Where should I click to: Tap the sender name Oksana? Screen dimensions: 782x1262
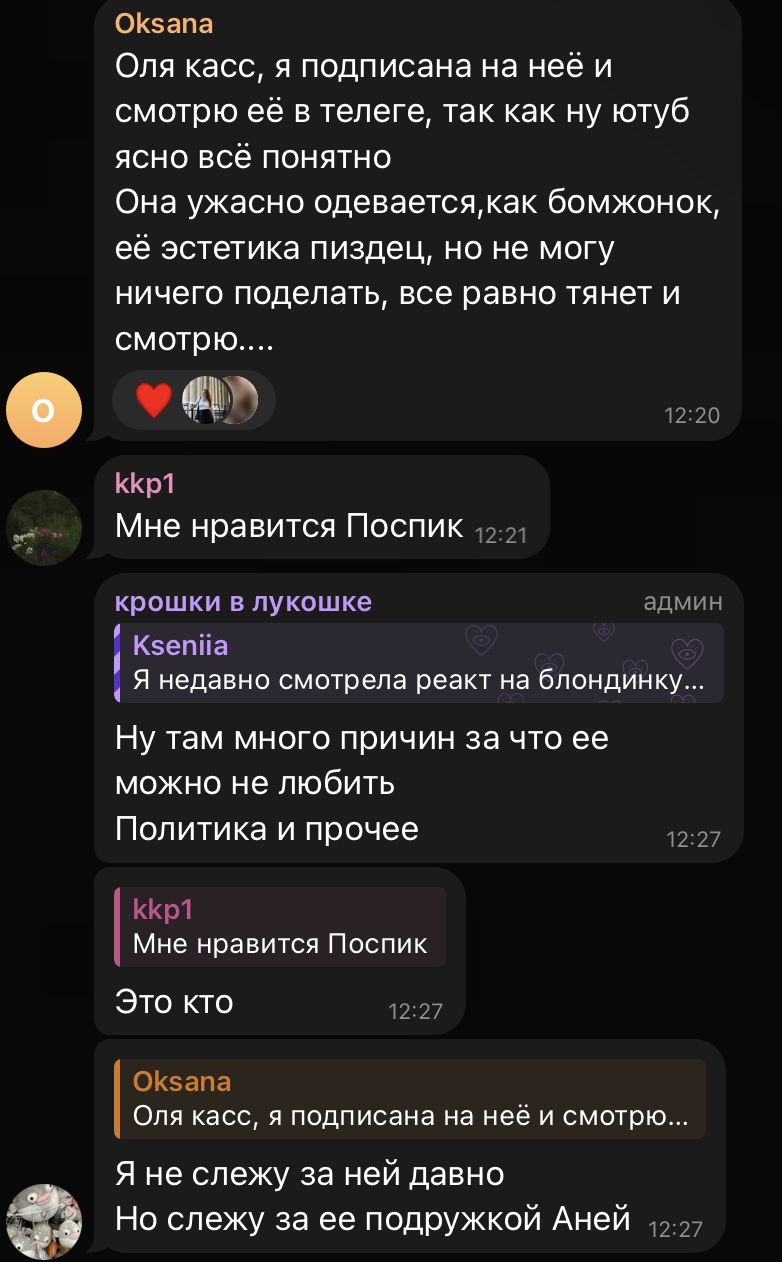tap(164, 24)
